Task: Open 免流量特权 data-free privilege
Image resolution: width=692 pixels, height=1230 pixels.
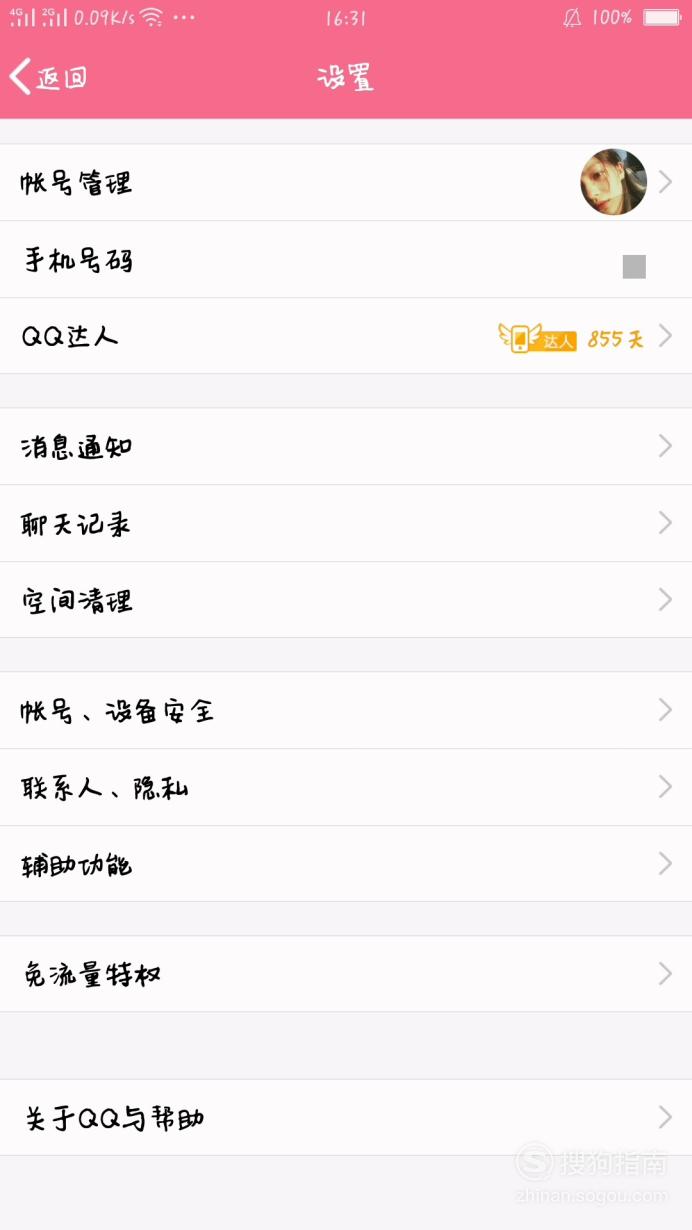Action: point(346,974)
